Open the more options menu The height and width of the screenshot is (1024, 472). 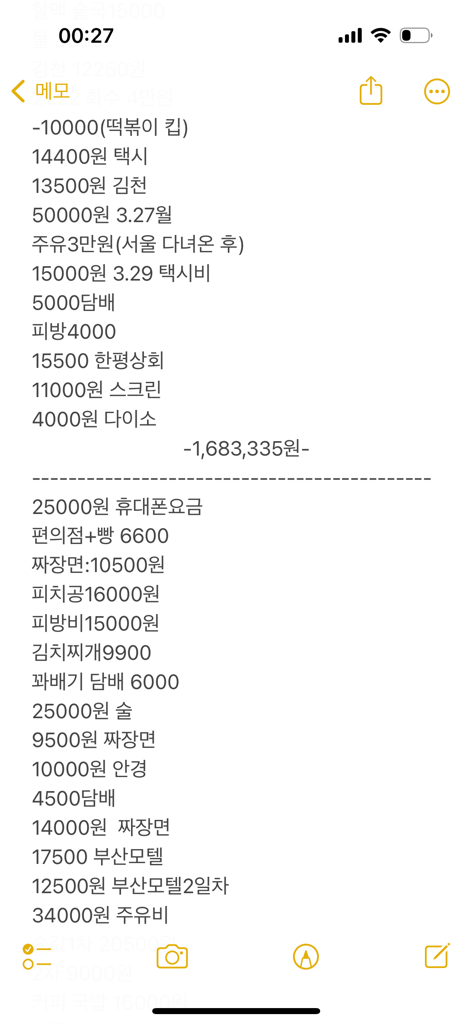click(437, 91)
